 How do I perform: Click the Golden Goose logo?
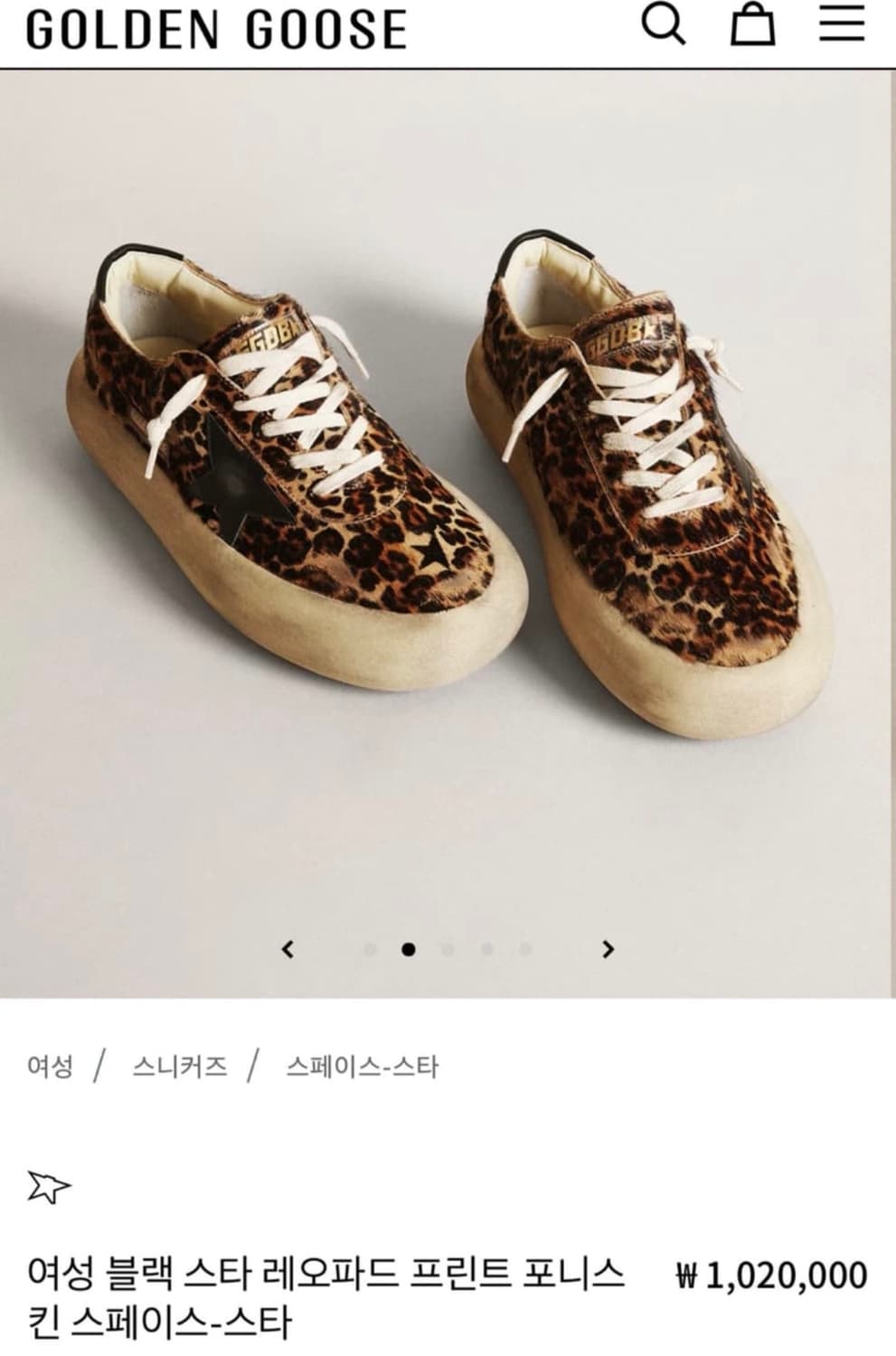click(x=212, y=27)
